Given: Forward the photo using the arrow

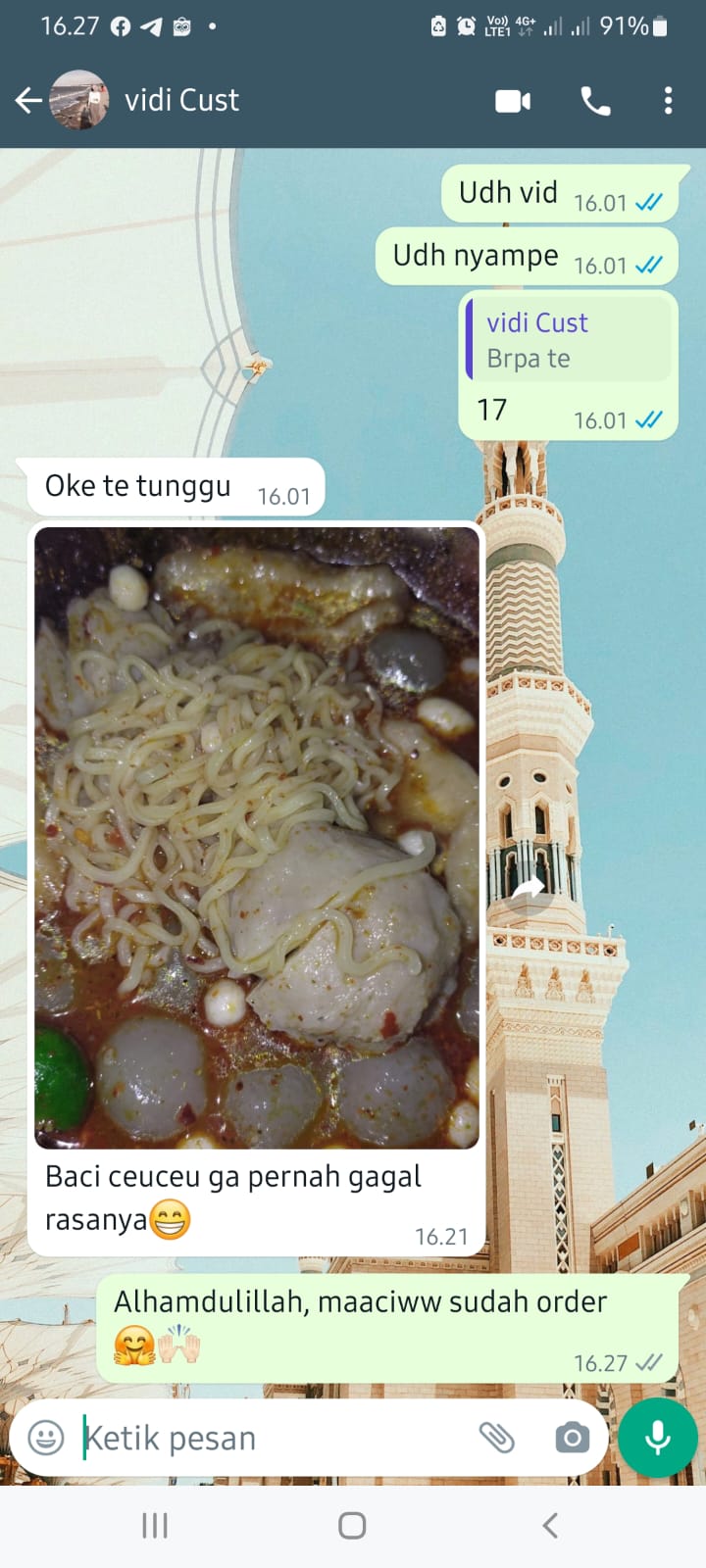Looking at the screenshot, I should [x=529, y=889].
